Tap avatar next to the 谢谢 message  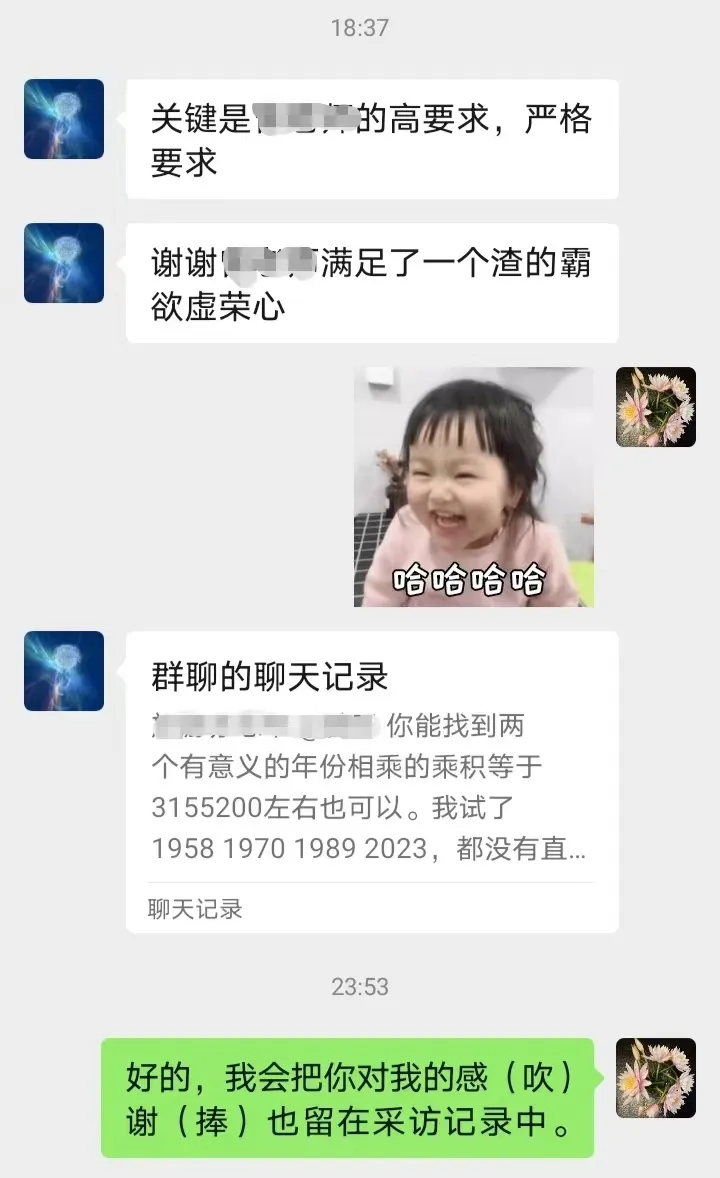(64, 263)
